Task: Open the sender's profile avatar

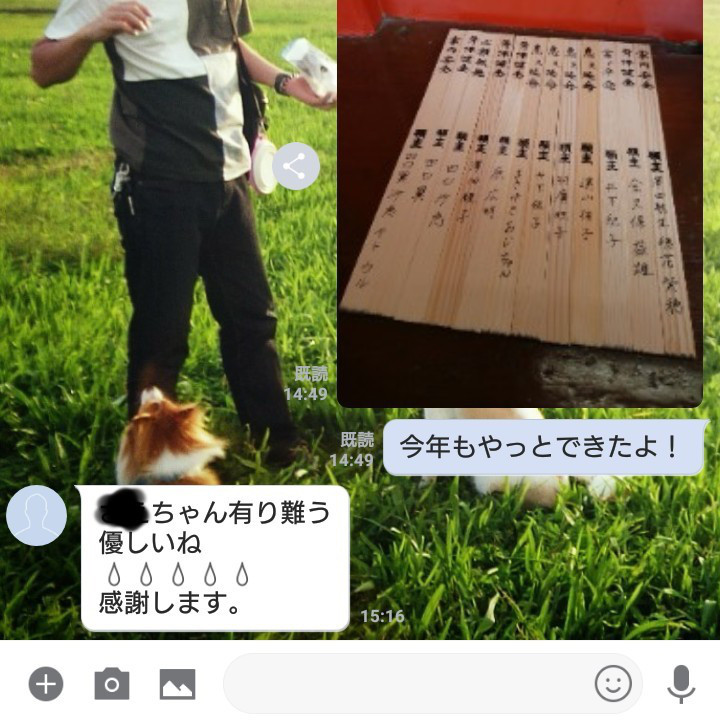Action: tap(37, 516)
